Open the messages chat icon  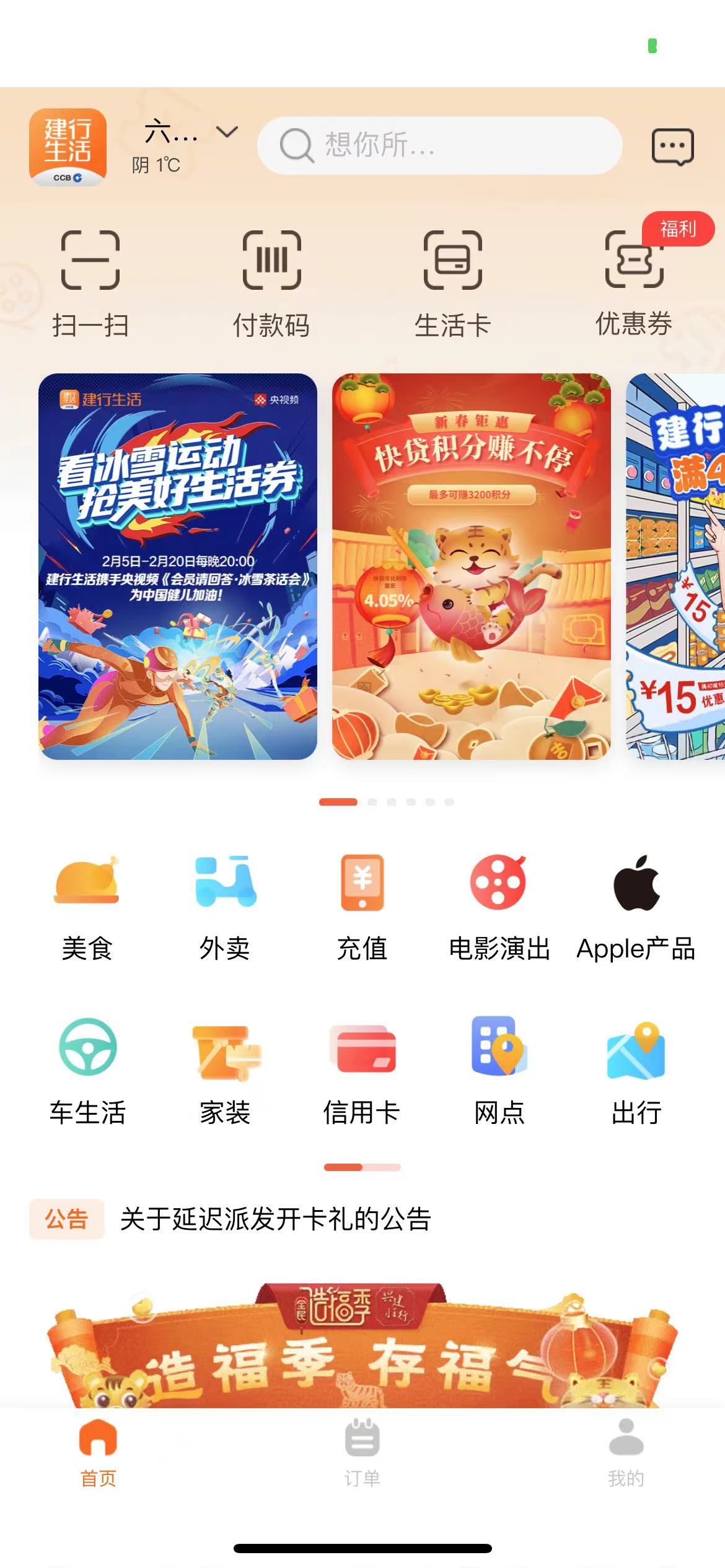pyautogui.click(x=672, y=146)
